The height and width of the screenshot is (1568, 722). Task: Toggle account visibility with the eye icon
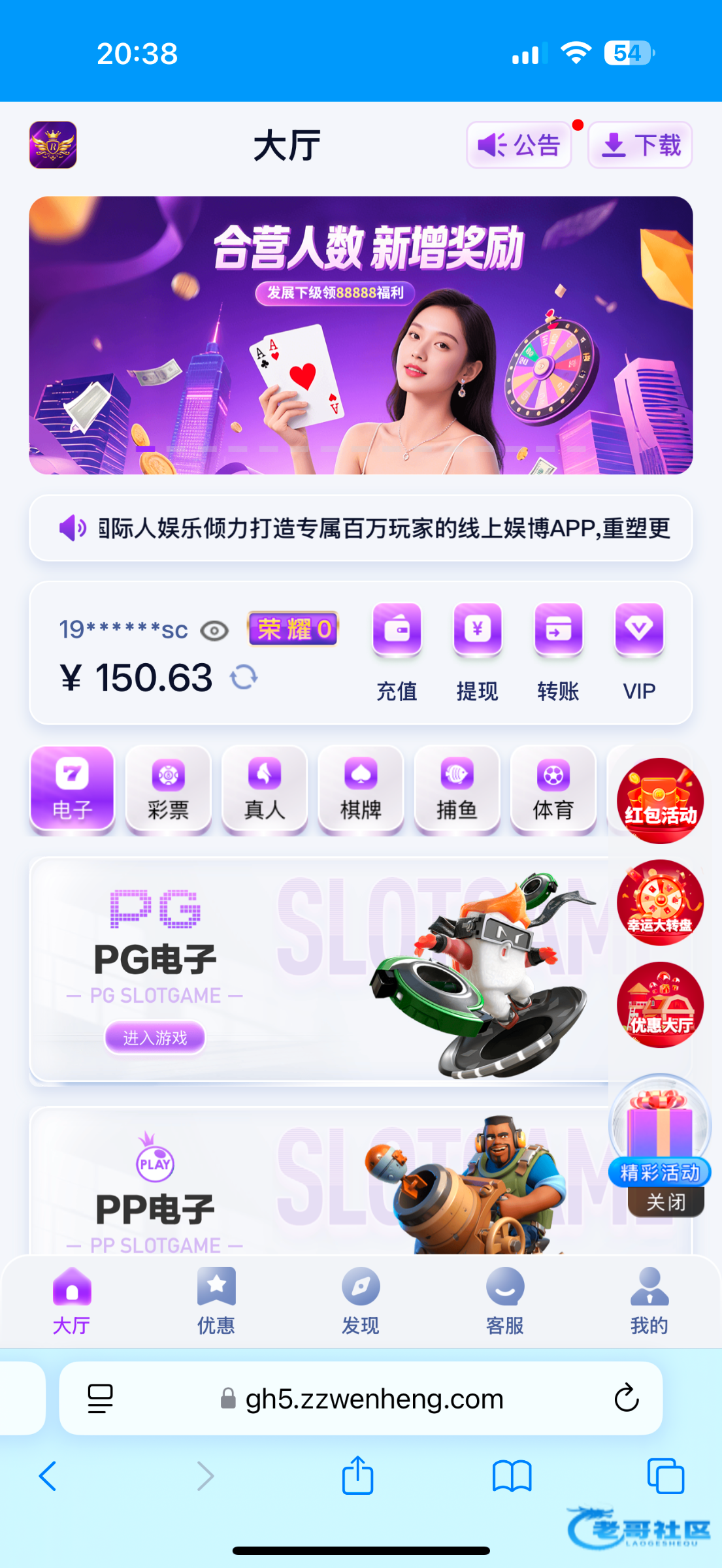click(x=214, y=630)
